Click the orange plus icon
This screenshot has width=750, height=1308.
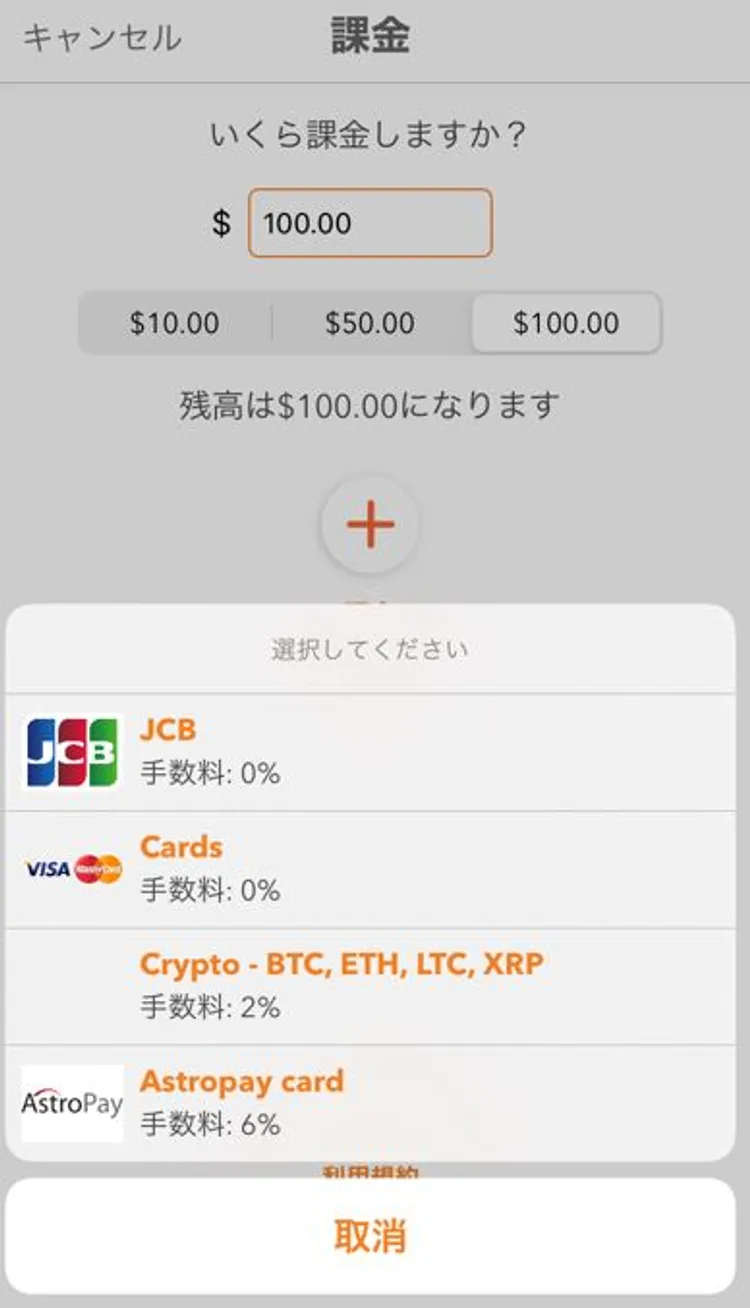coord(370,524)
